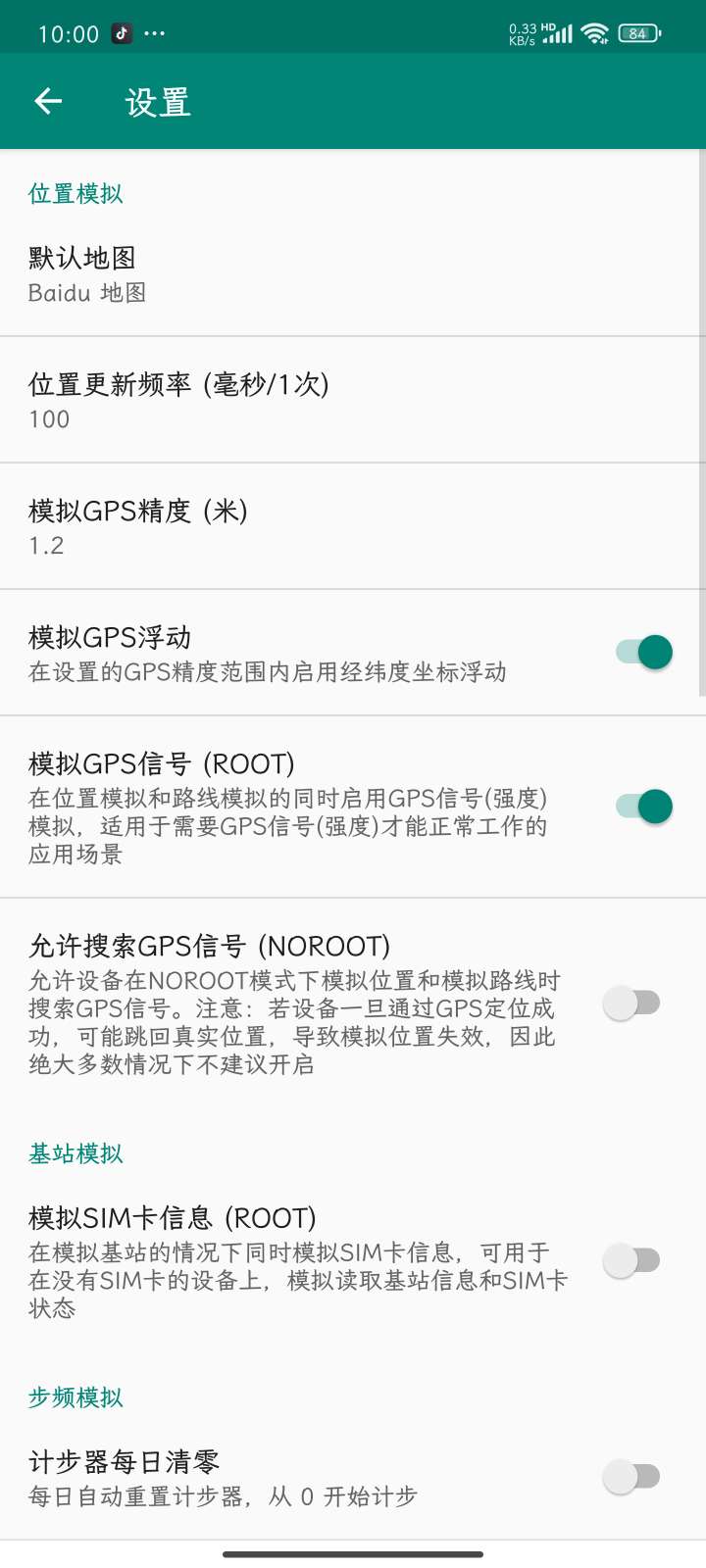This screenshot has width=706, height=1568.
Task: Open 模拟GPS精度 (米) setting
Action: (353, 526)
